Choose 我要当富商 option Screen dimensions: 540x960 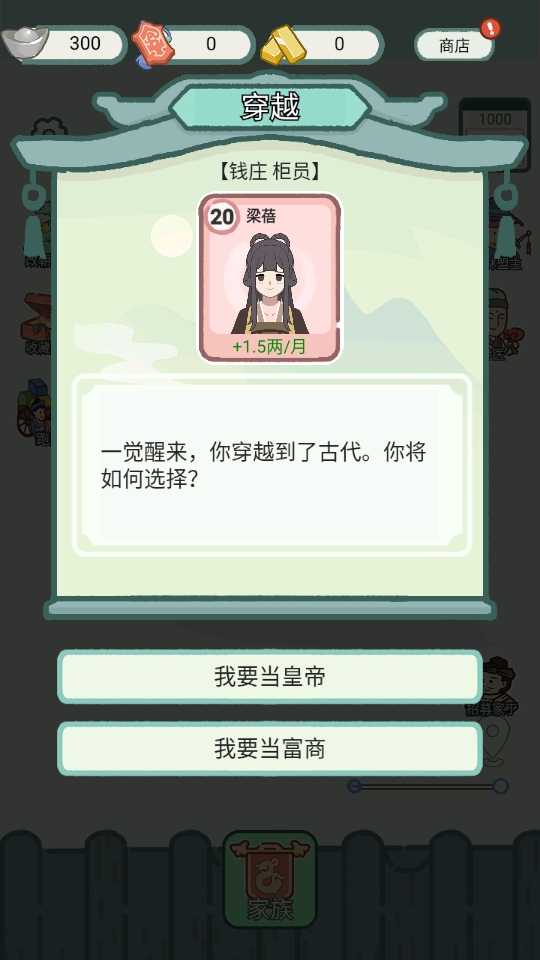tap(269, 749)
